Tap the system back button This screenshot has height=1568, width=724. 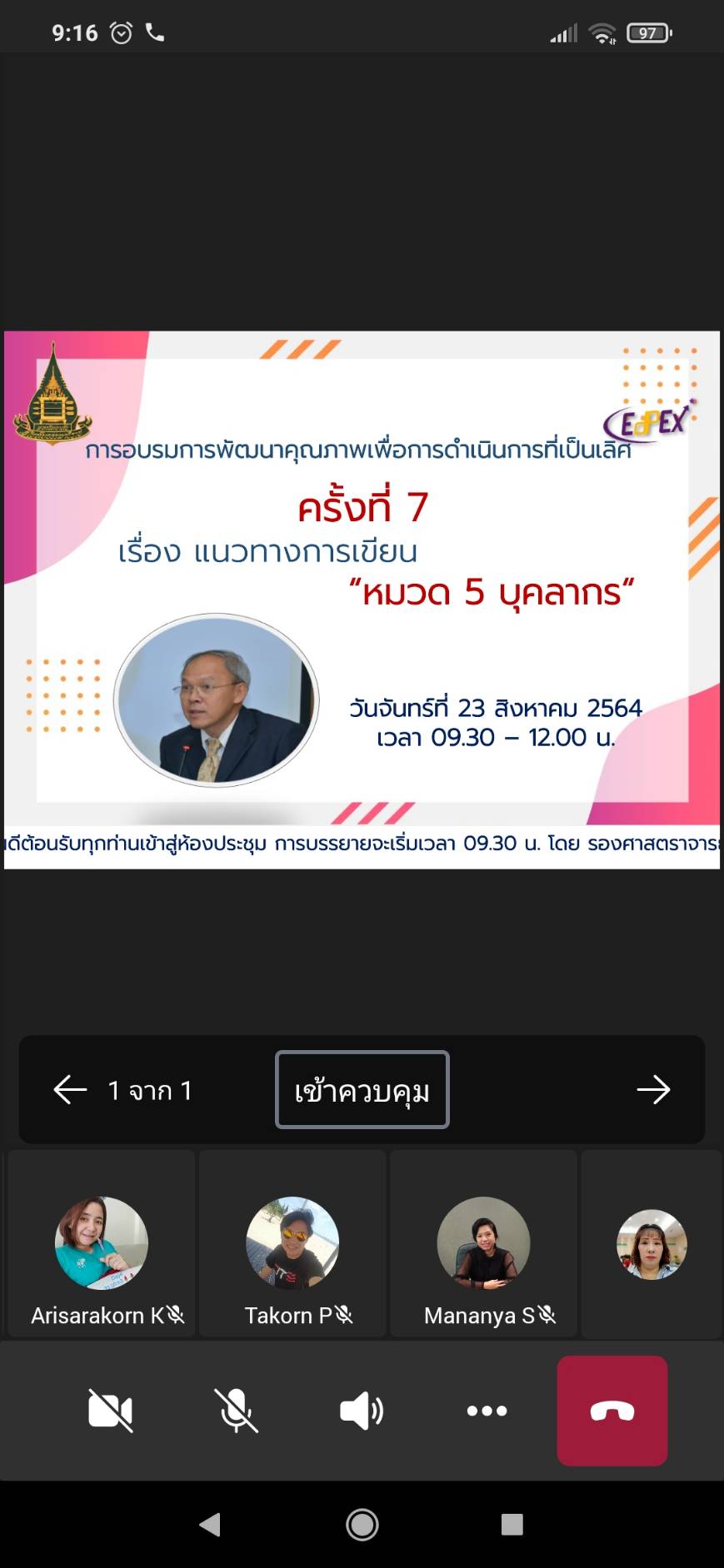[211, 1525]
